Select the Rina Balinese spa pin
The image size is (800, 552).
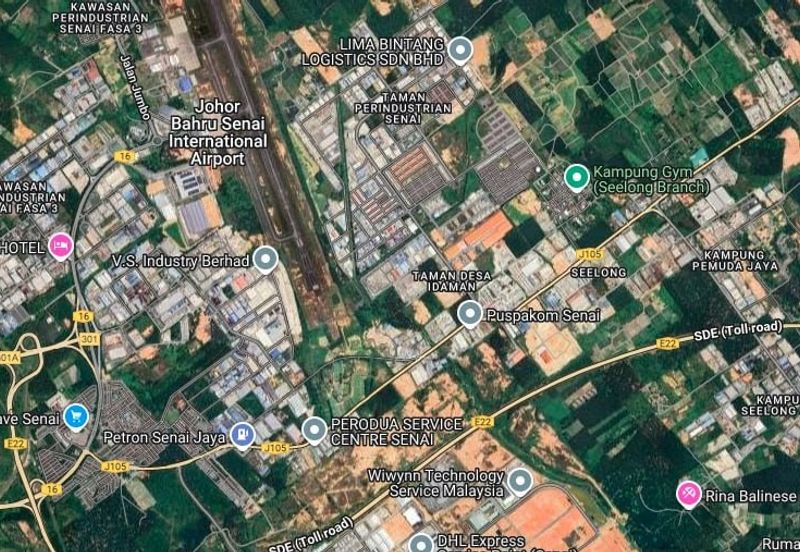[x=688, y=492]
